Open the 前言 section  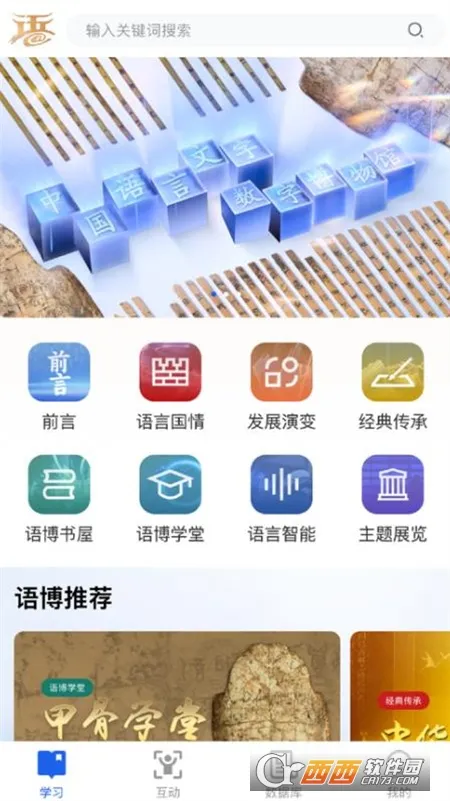[x=59, y=386]
